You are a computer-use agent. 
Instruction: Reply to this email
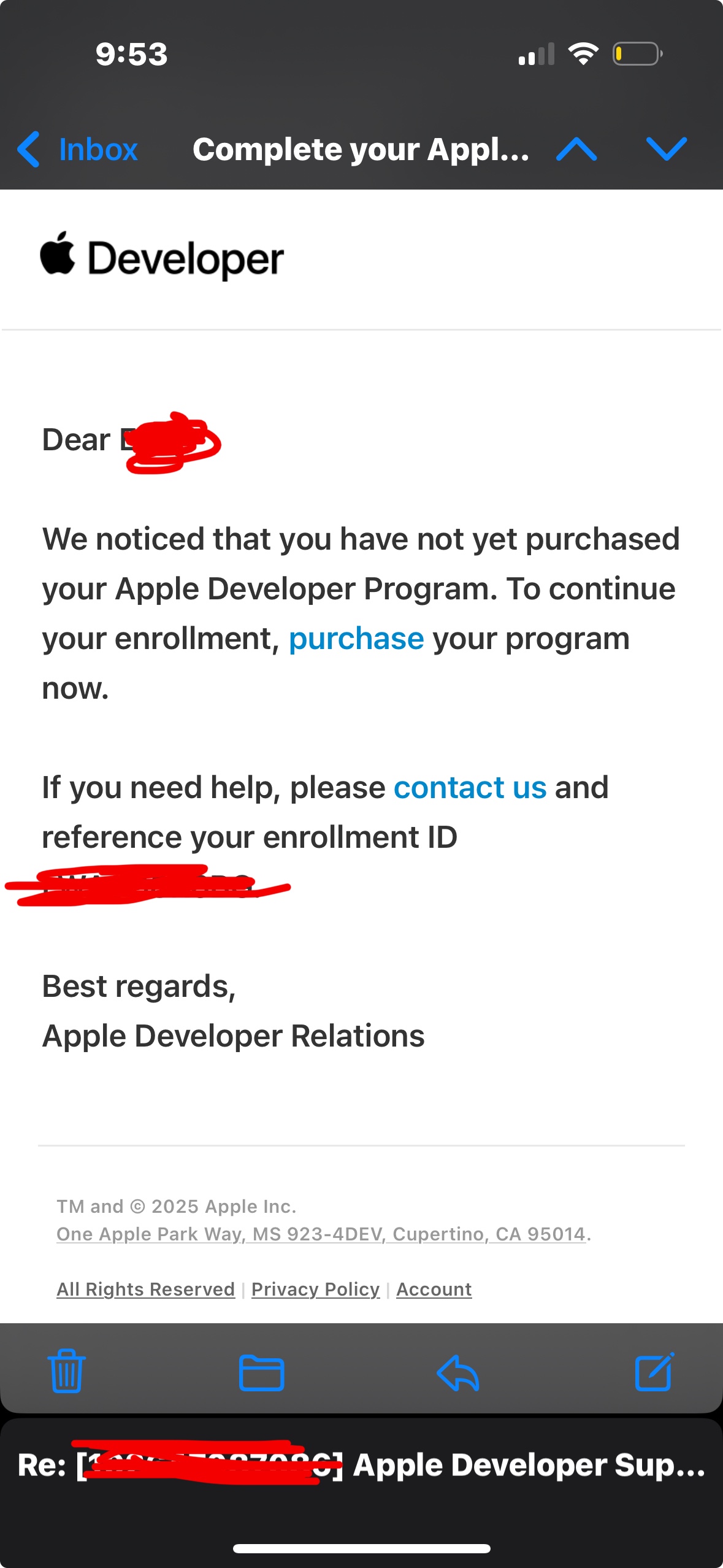tap(457, 1372)
